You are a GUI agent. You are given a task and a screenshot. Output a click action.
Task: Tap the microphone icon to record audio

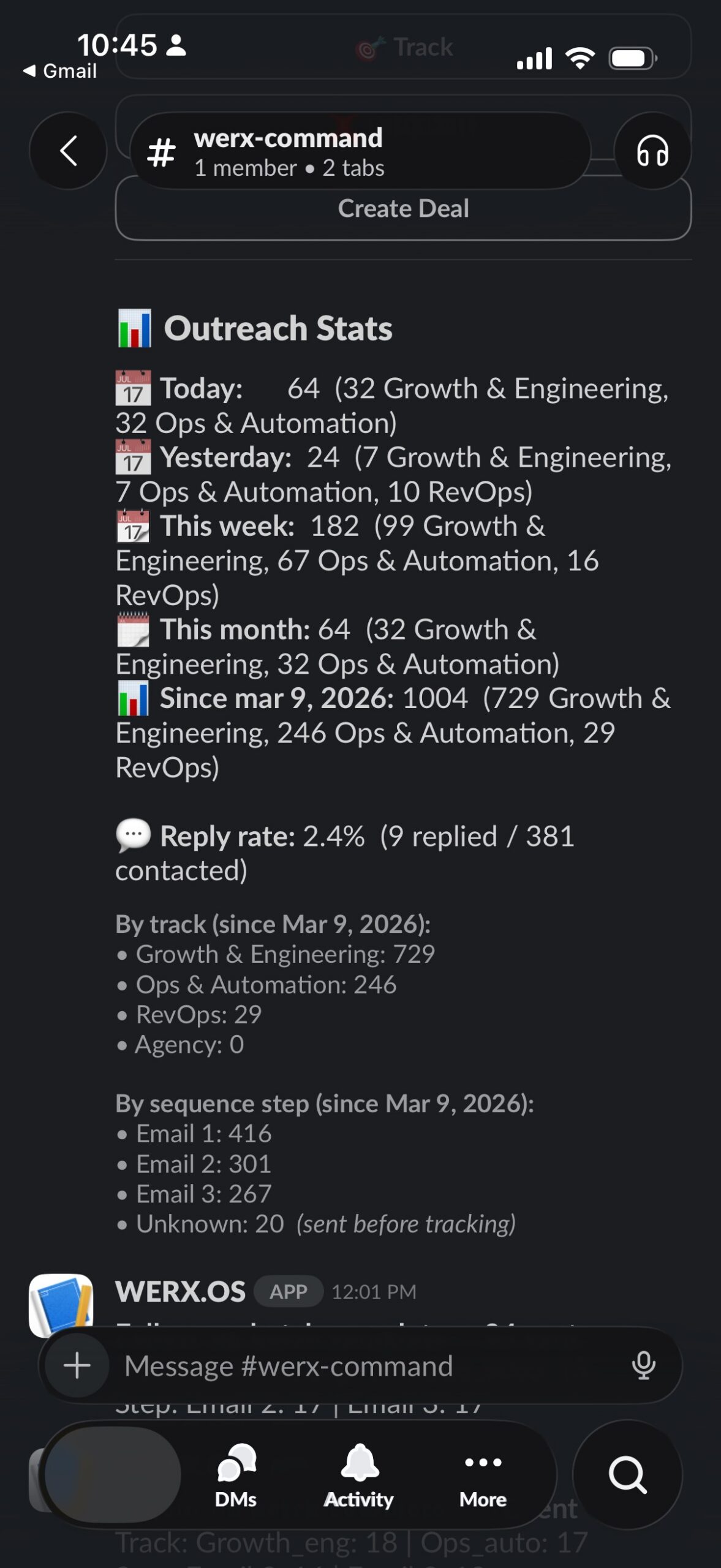(x=643, y=1365)
